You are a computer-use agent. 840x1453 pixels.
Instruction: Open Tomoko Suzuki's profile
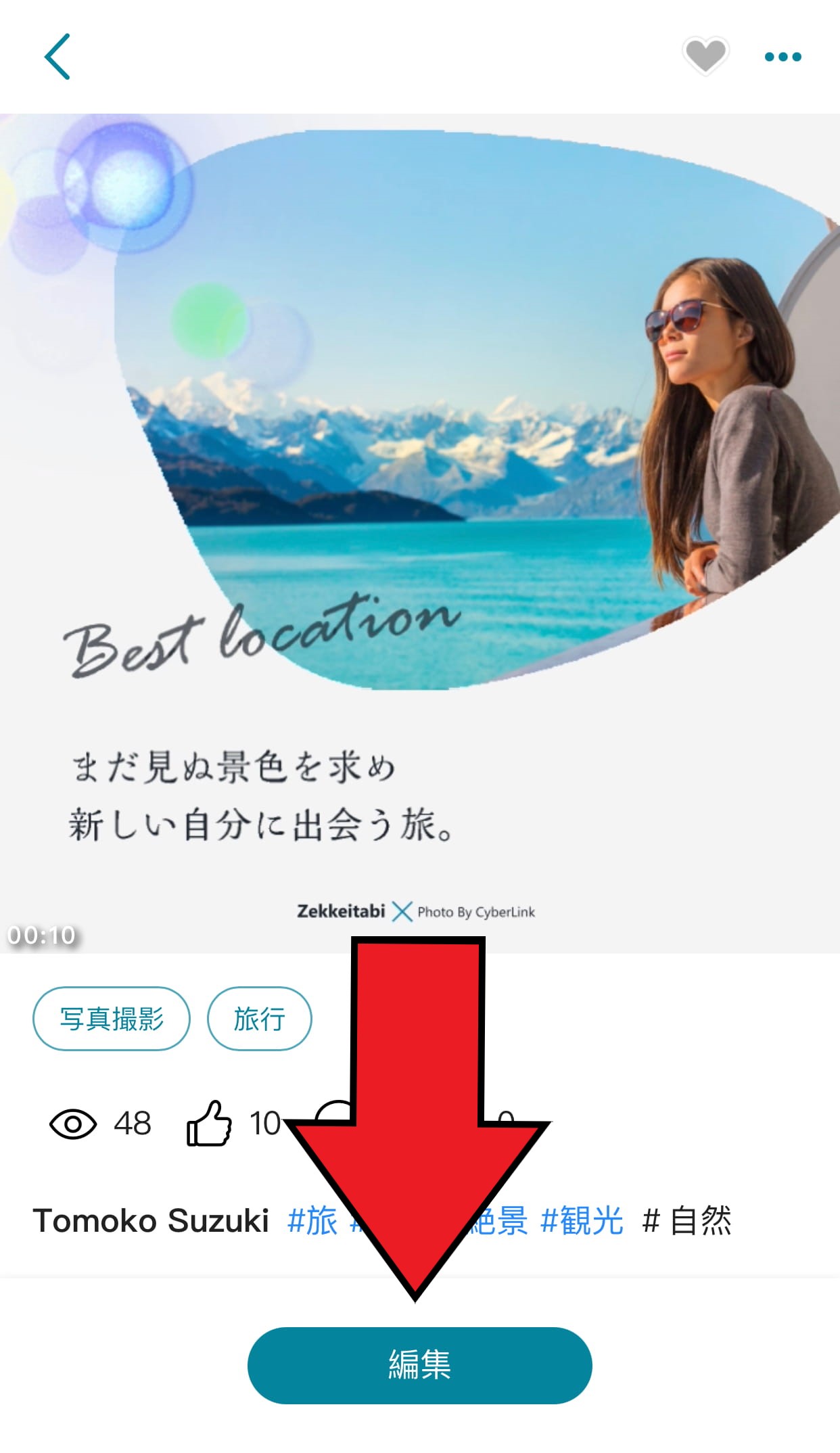[151, 1221]
